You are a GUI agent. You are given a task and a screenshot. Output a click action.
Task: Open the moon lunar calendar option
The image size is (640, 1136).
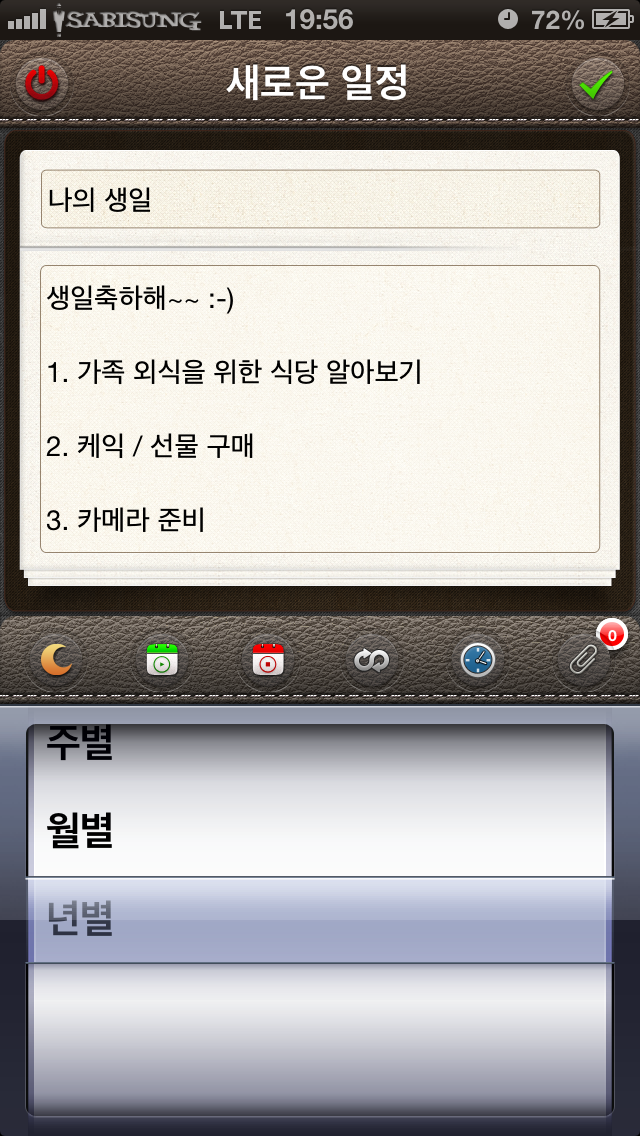(56, 660)
